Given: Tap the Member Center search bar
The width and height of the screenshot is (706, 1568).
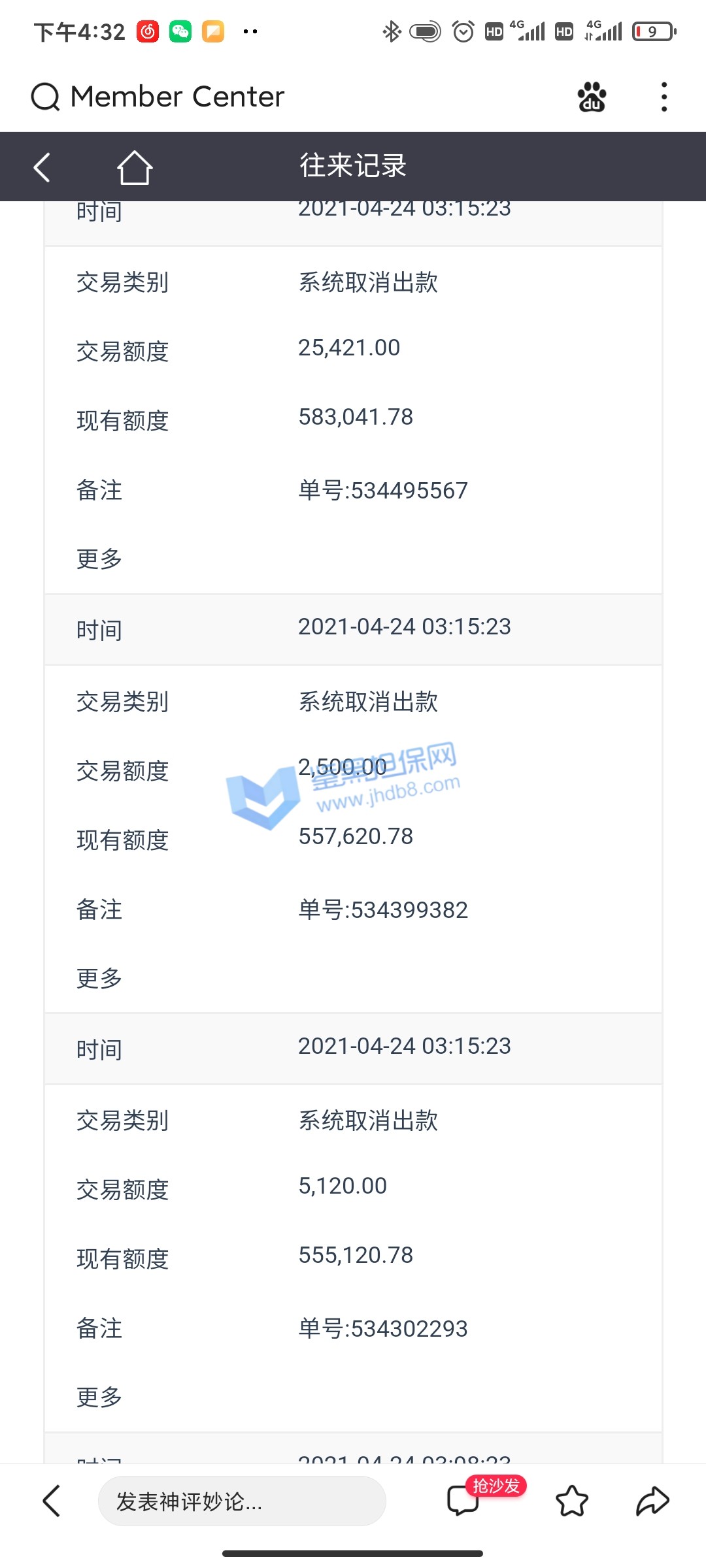Looking at the screenshot, I should pyautogui.click(x=176, y=97).
